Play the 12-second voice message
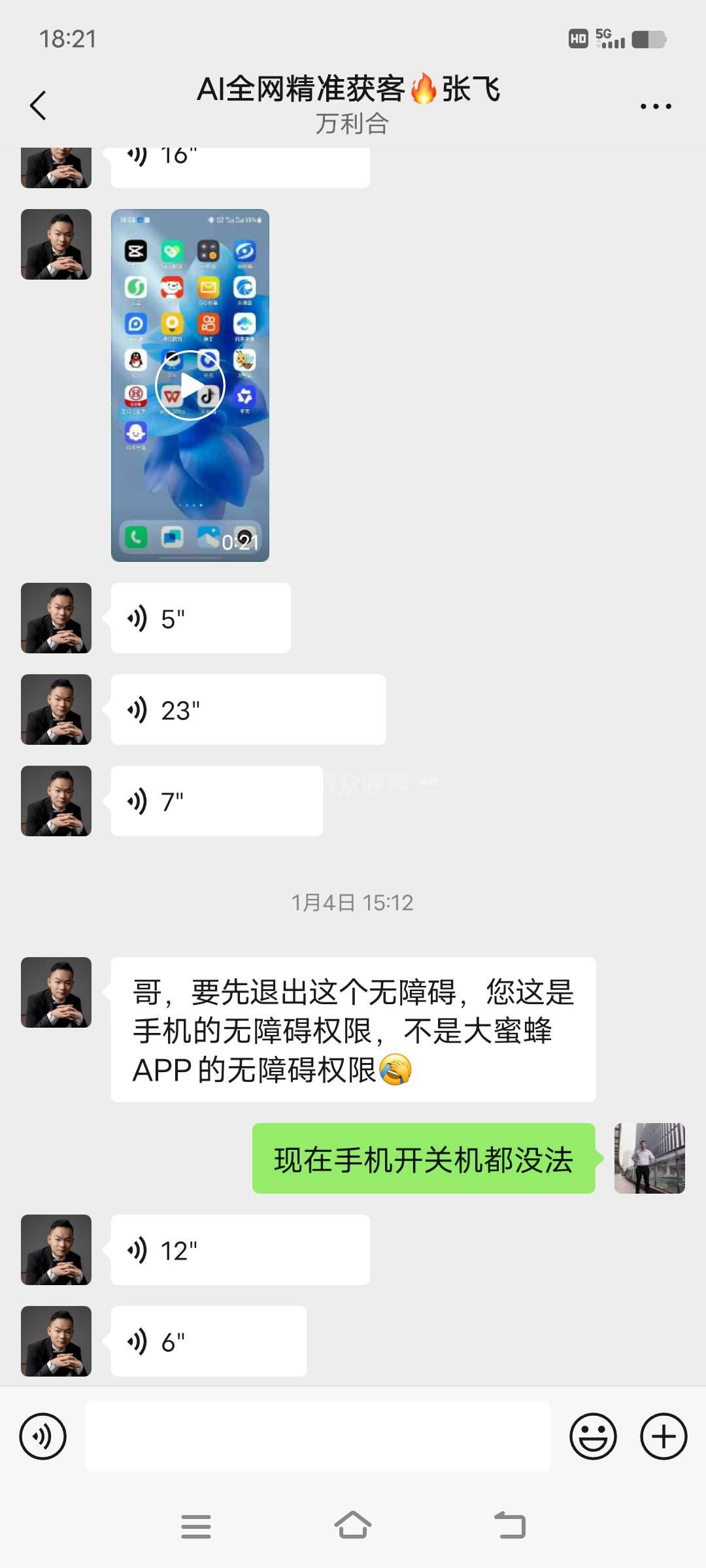This screenshot has height=1568, width=706. (240, 1250)
